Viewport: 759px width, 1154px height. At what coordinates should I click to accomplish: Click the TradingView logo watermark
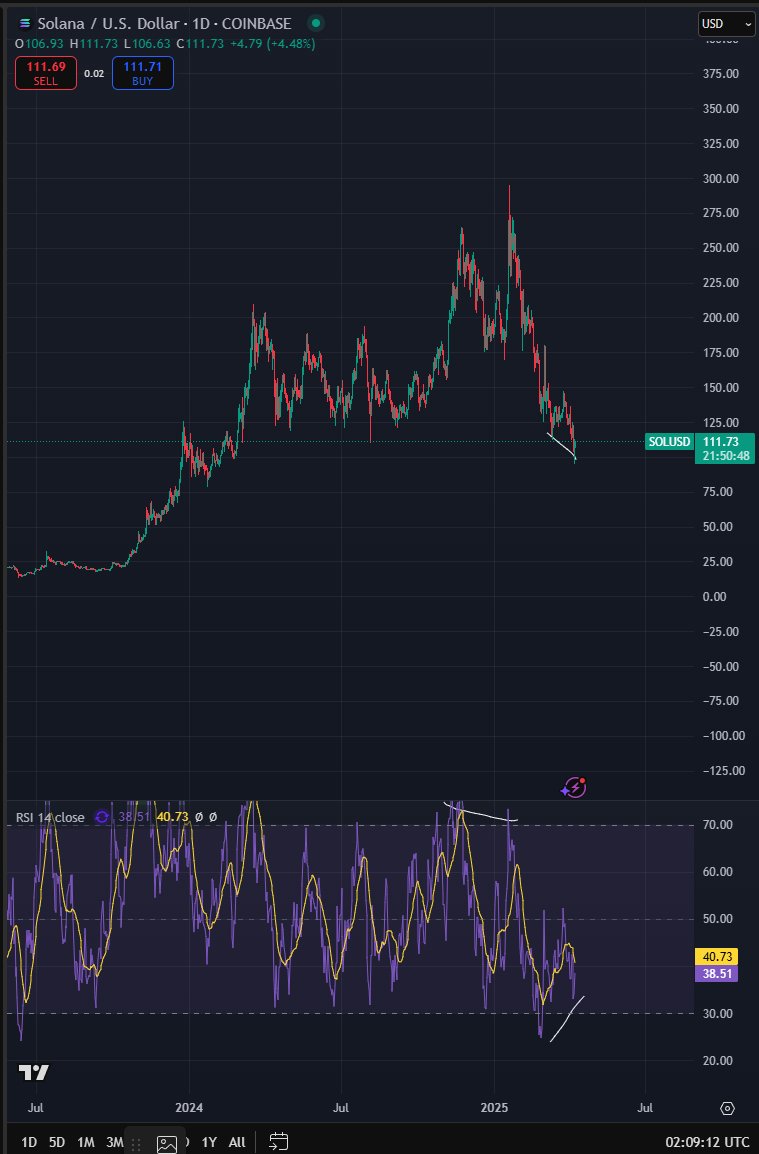[32, 1073]
